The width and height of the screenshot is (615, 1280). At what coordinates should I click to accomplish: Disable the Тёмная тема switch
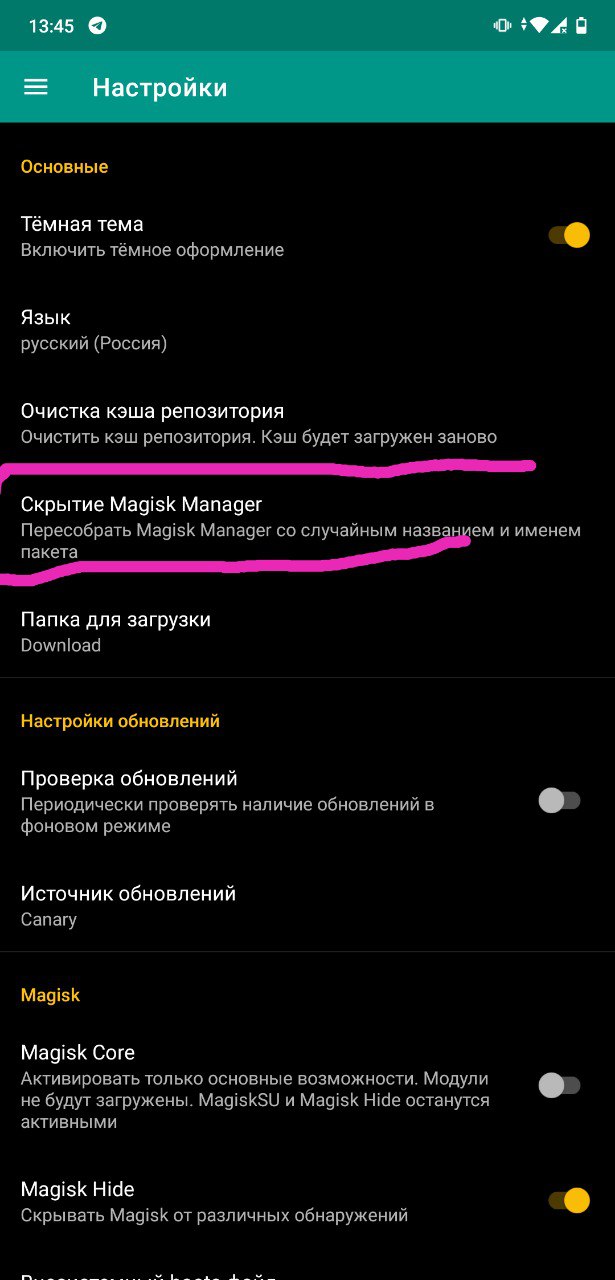point(568,236)
